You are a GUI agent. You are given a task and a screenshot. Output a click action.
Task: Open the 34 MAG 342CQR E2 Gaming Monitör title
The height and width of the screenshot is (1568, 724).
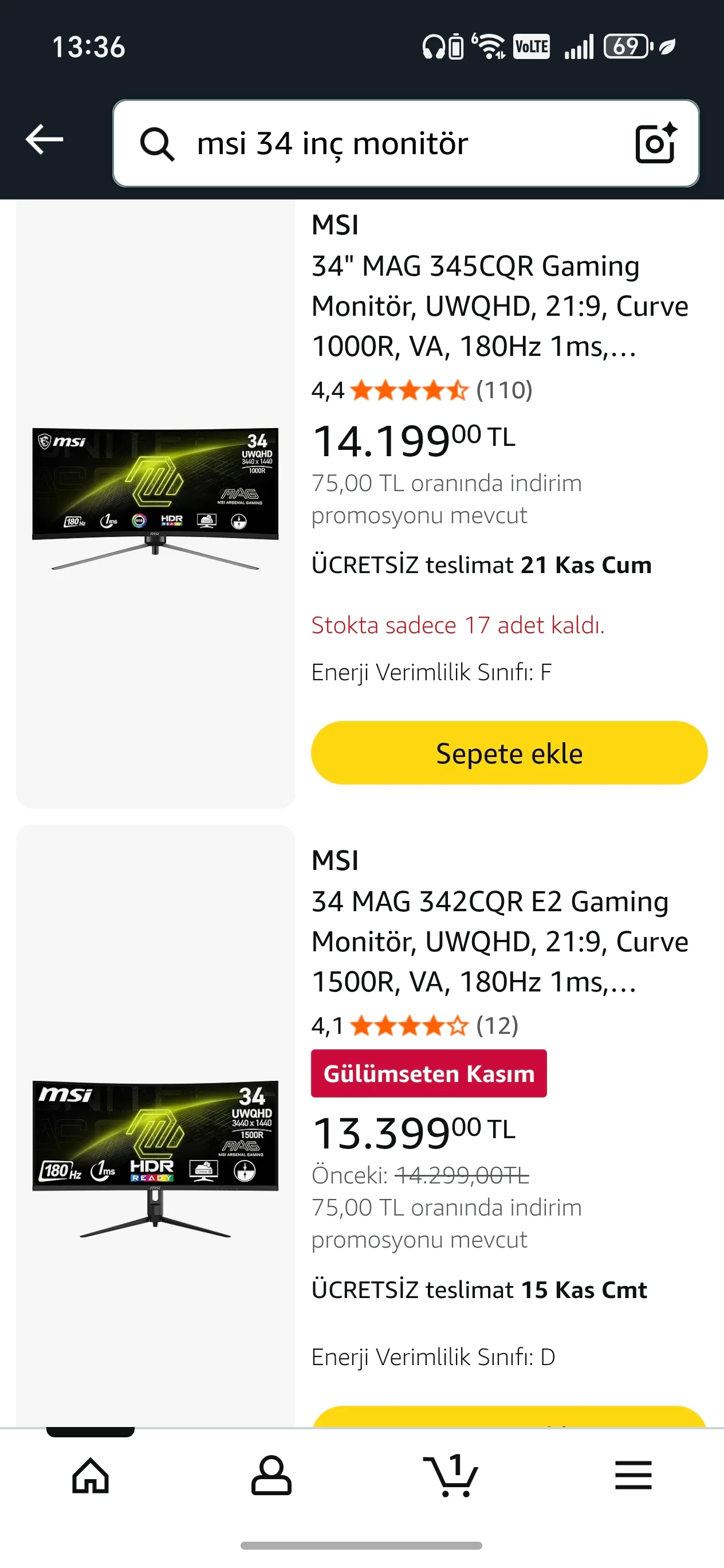[499, 942]
